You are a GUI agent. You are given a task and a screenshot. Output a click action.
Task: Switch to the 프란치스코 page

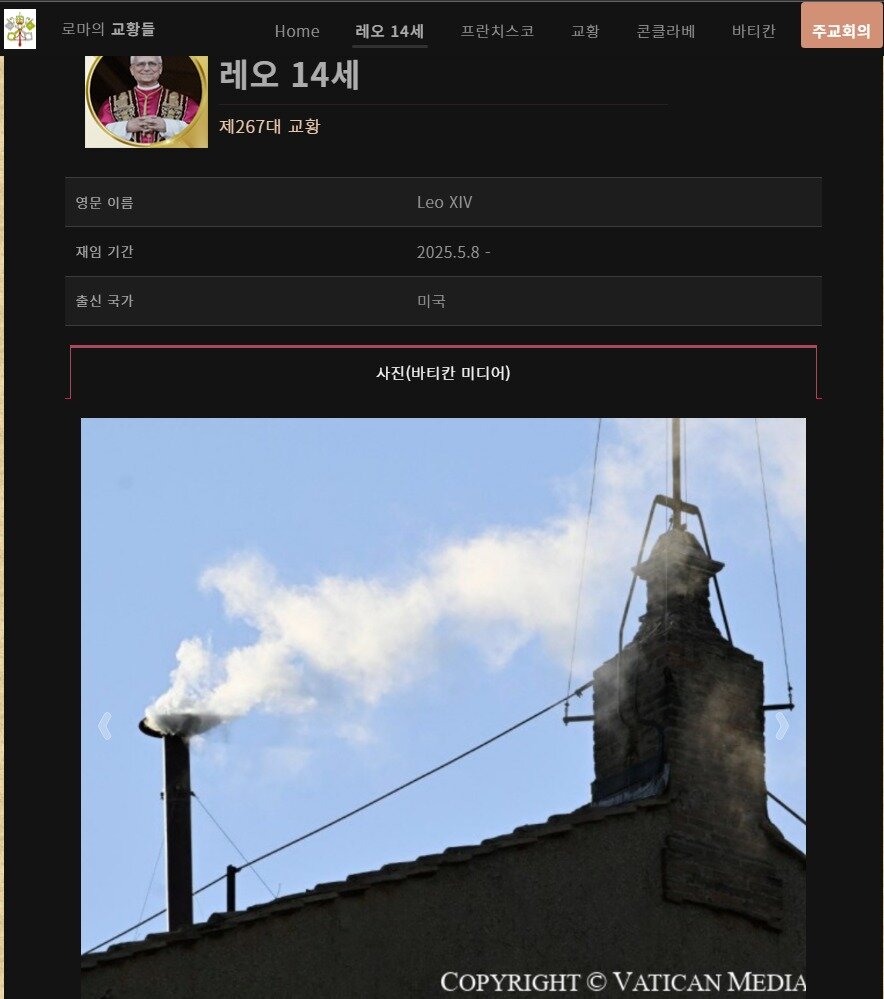click(497, 31)
